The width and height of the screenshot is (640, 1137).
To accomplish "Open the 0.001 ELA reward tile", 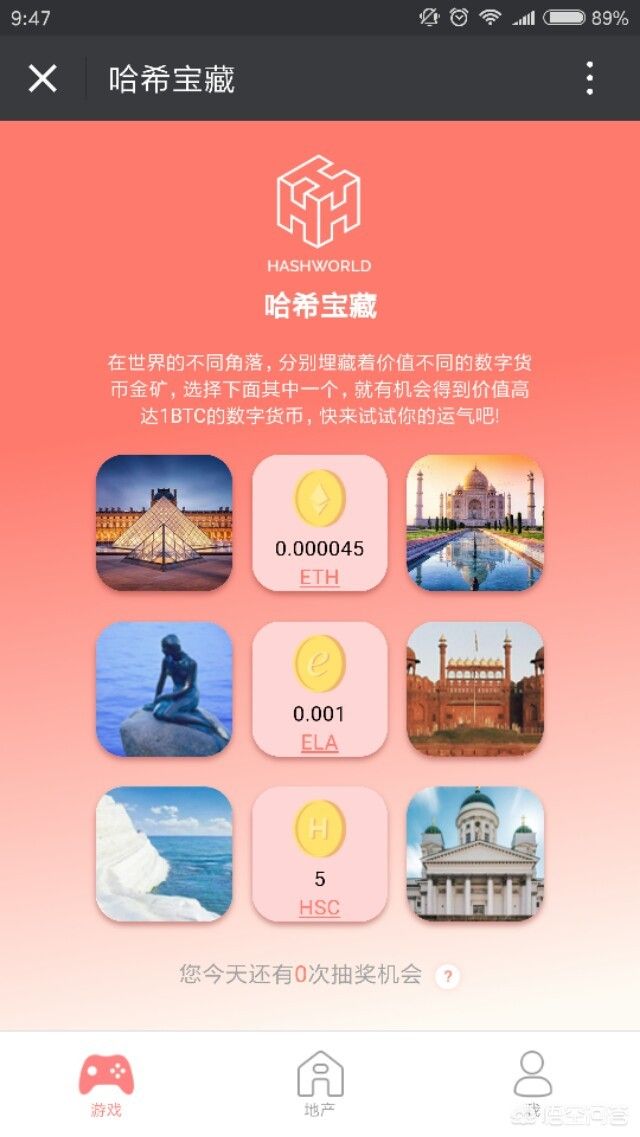I will click(x=320, y=689).
